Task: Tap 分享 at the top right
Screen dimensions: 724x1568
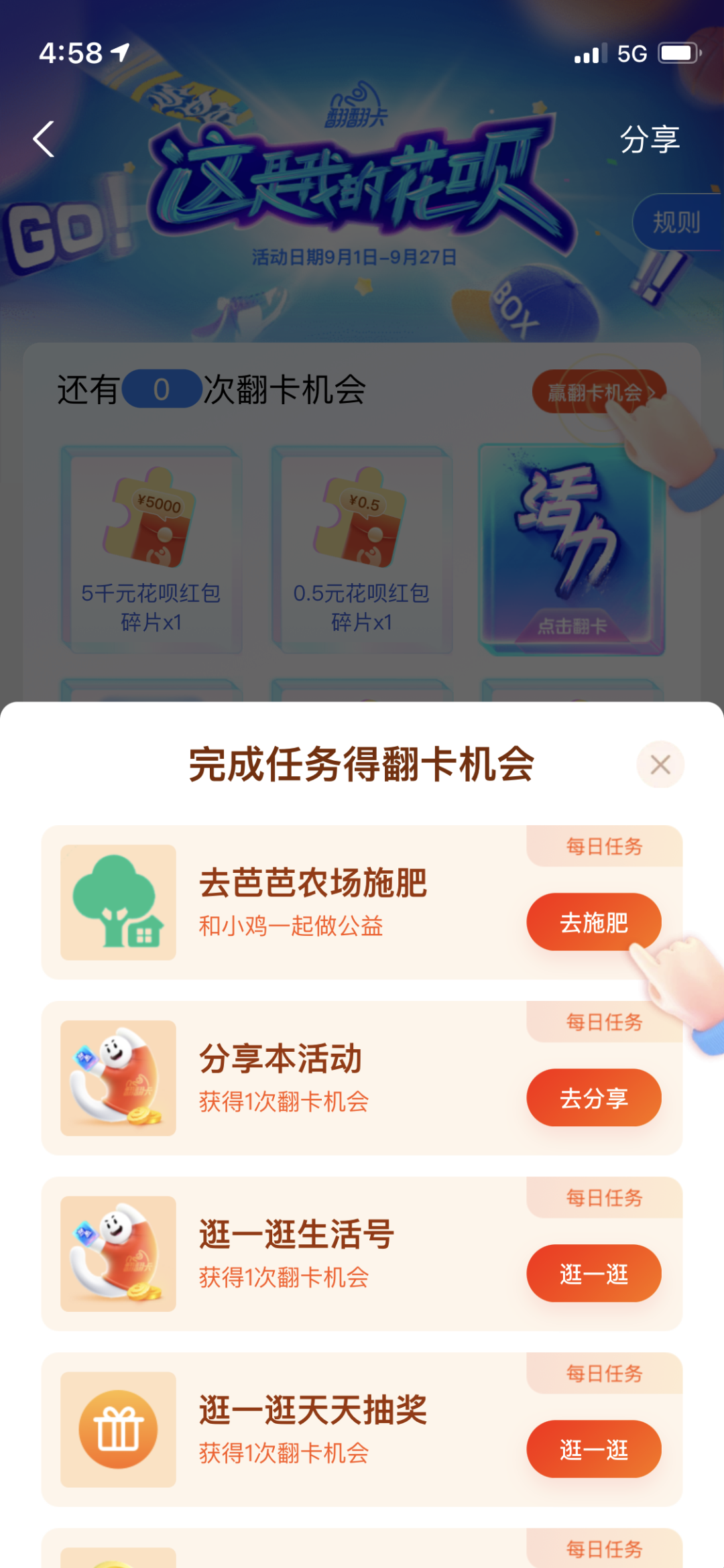Action: [x=649, y=139]
